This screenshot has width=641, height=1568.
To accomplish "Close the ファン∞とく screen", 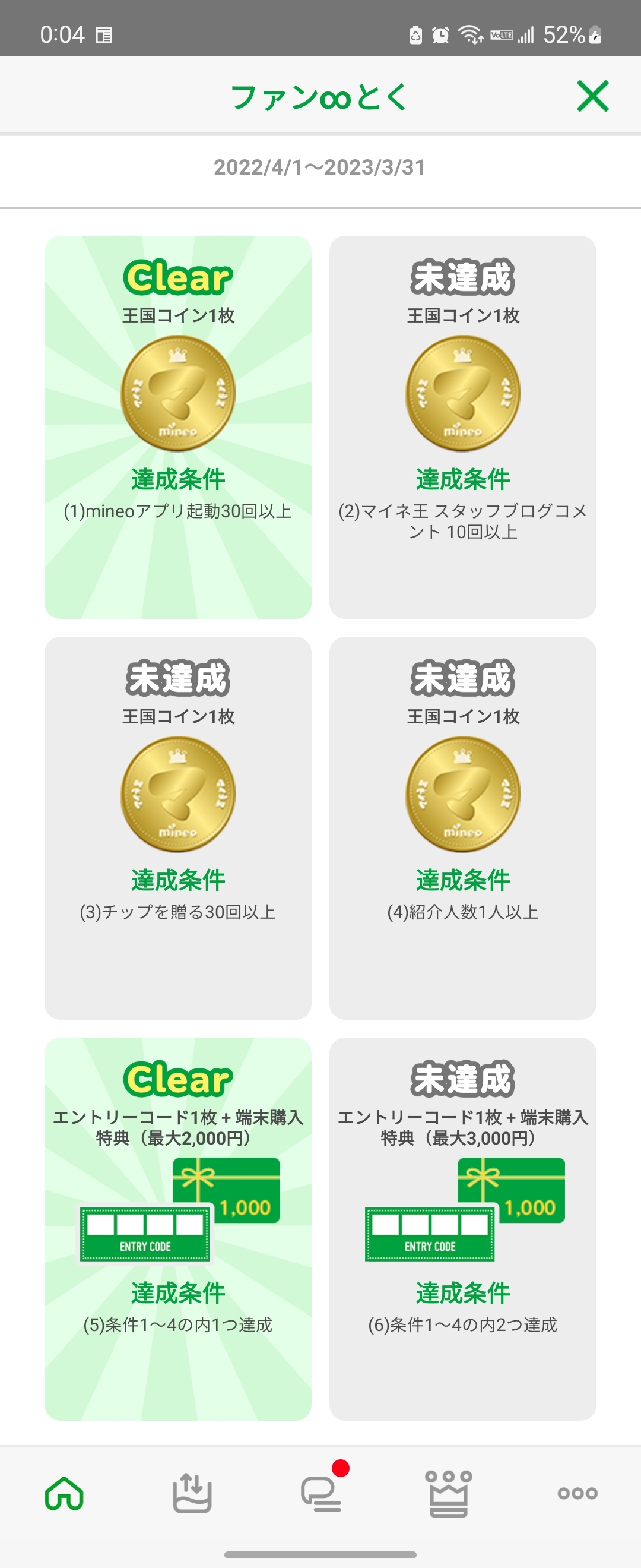I will pyautogui.click(x=592, y=96).
